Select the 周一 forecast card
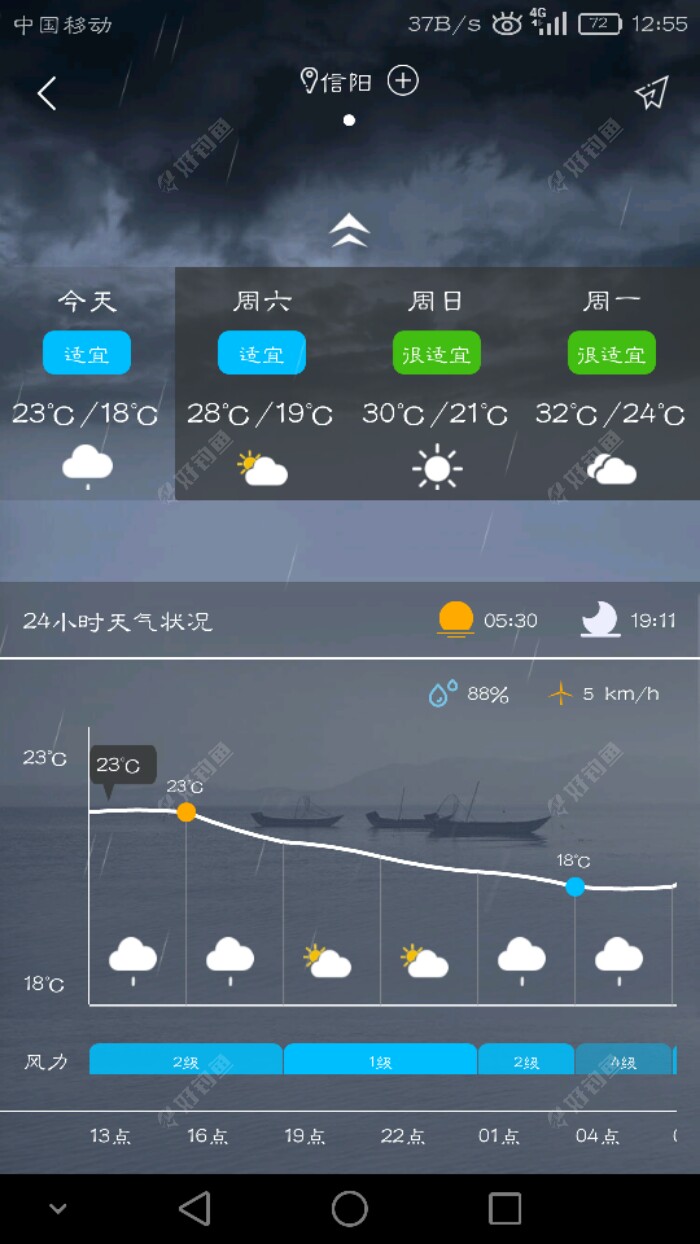Image resolution: width=700 pixels, height=1244 pixels. click(612, 384)
